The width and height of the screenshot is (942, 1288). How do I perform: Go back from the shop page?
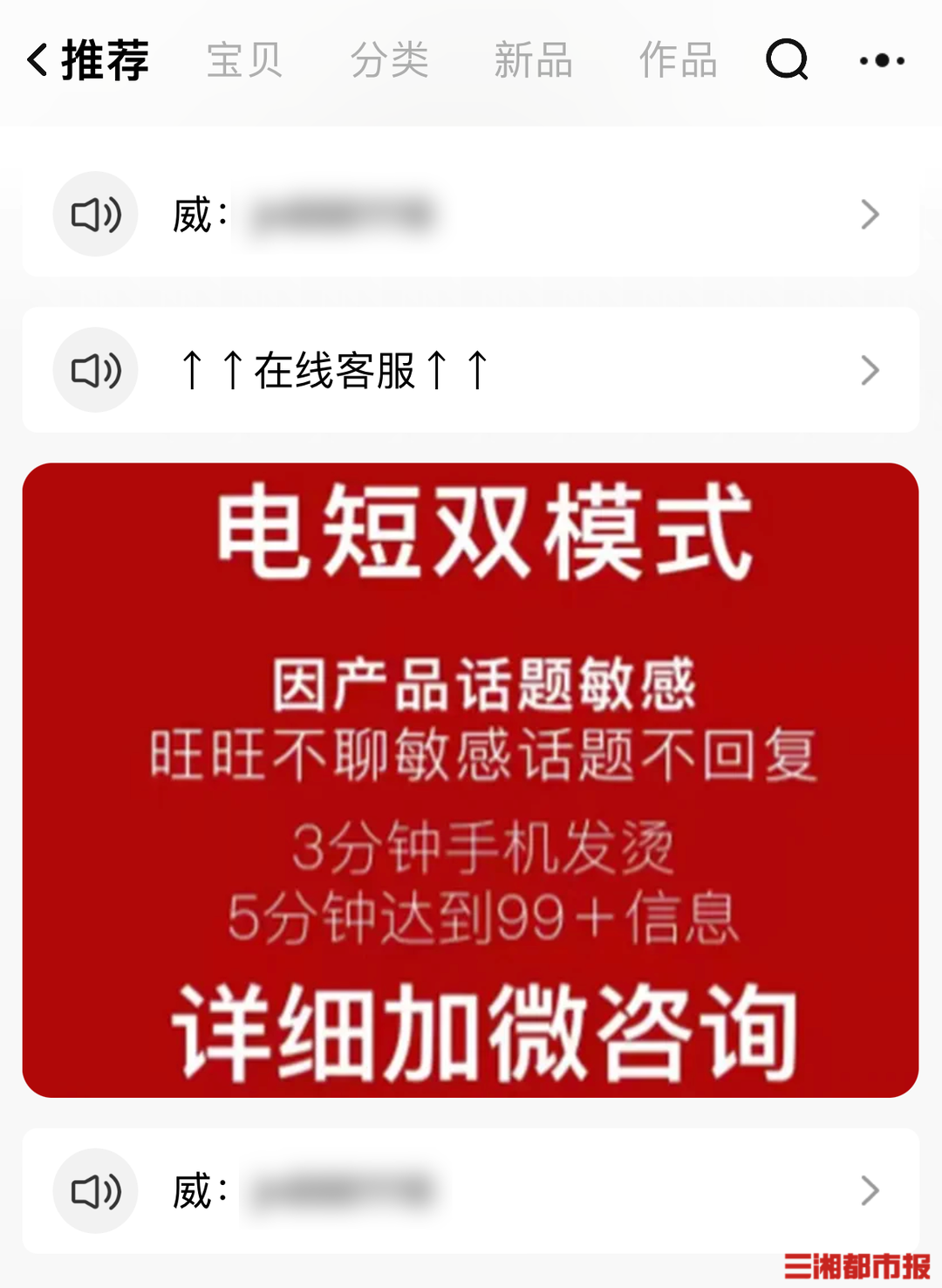37,60
